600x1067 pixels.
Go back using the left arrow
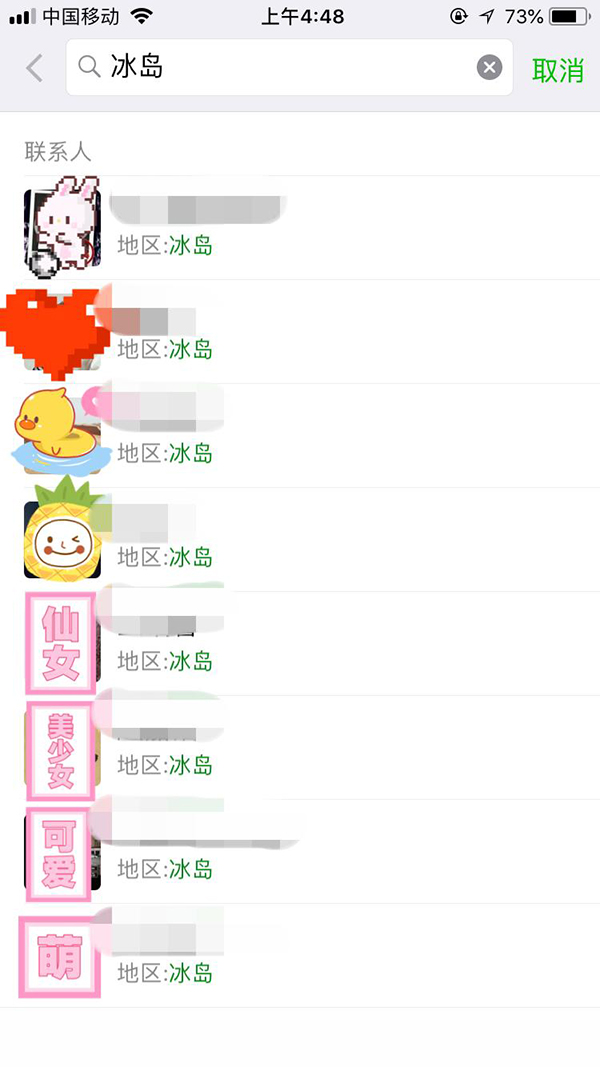[34, 68]
